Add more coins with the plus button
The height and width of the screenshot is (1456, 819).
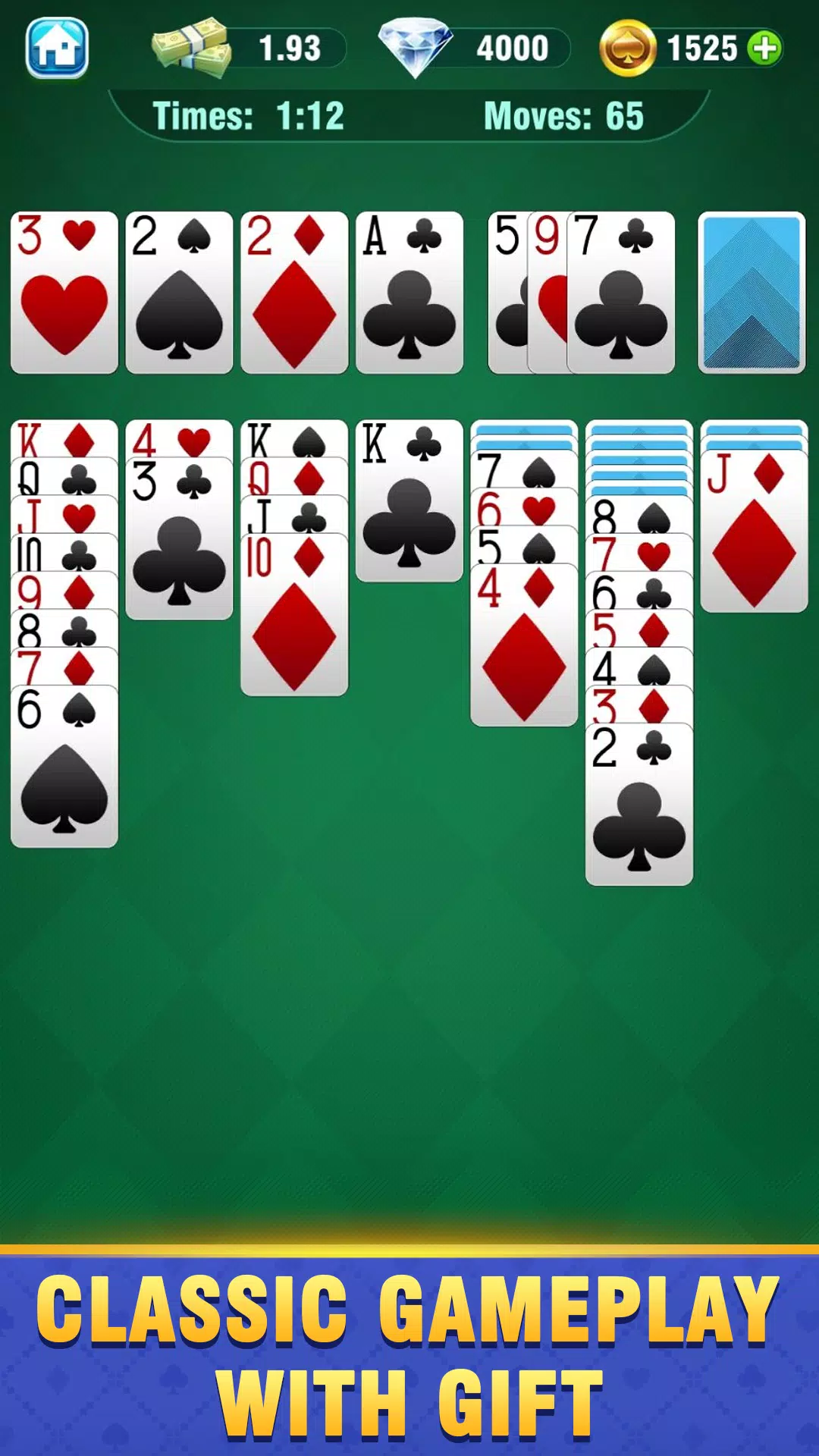coord(764,49)
